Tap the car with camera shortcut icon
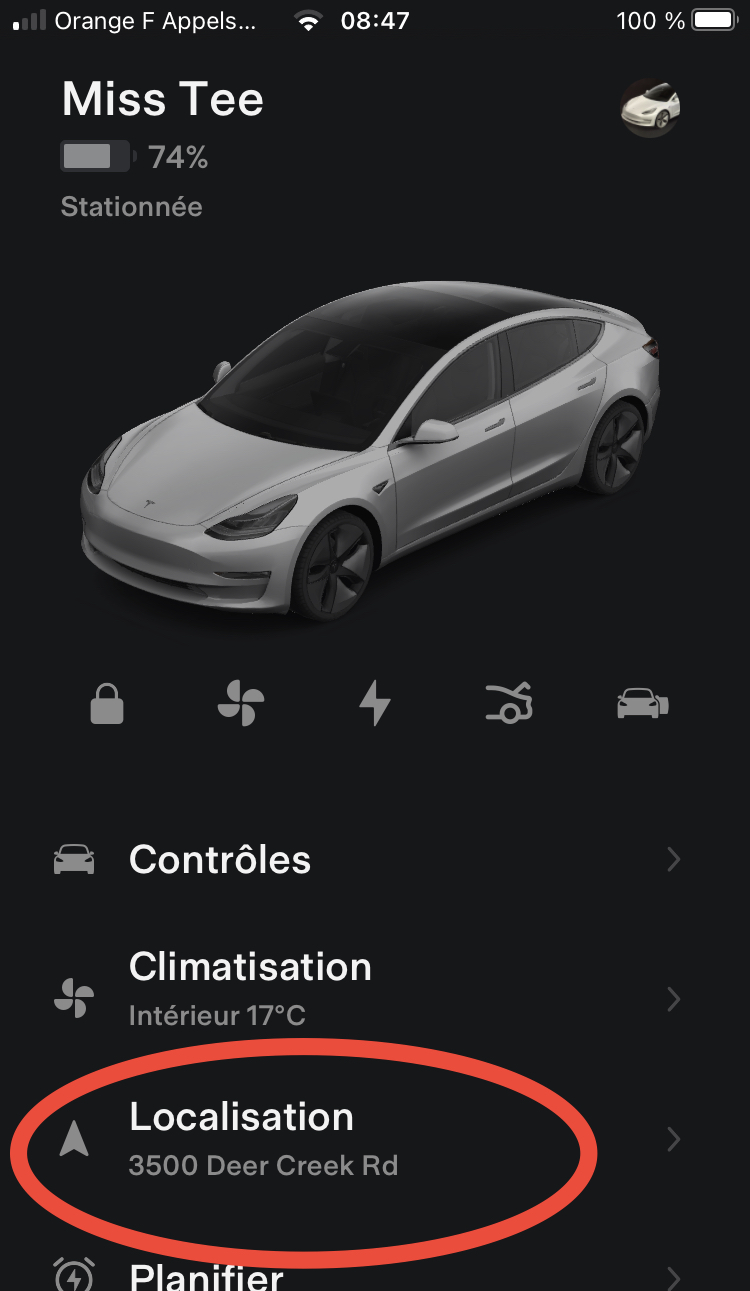The height and width of the screenshot is (1291, 750). [x=642, y=704]
